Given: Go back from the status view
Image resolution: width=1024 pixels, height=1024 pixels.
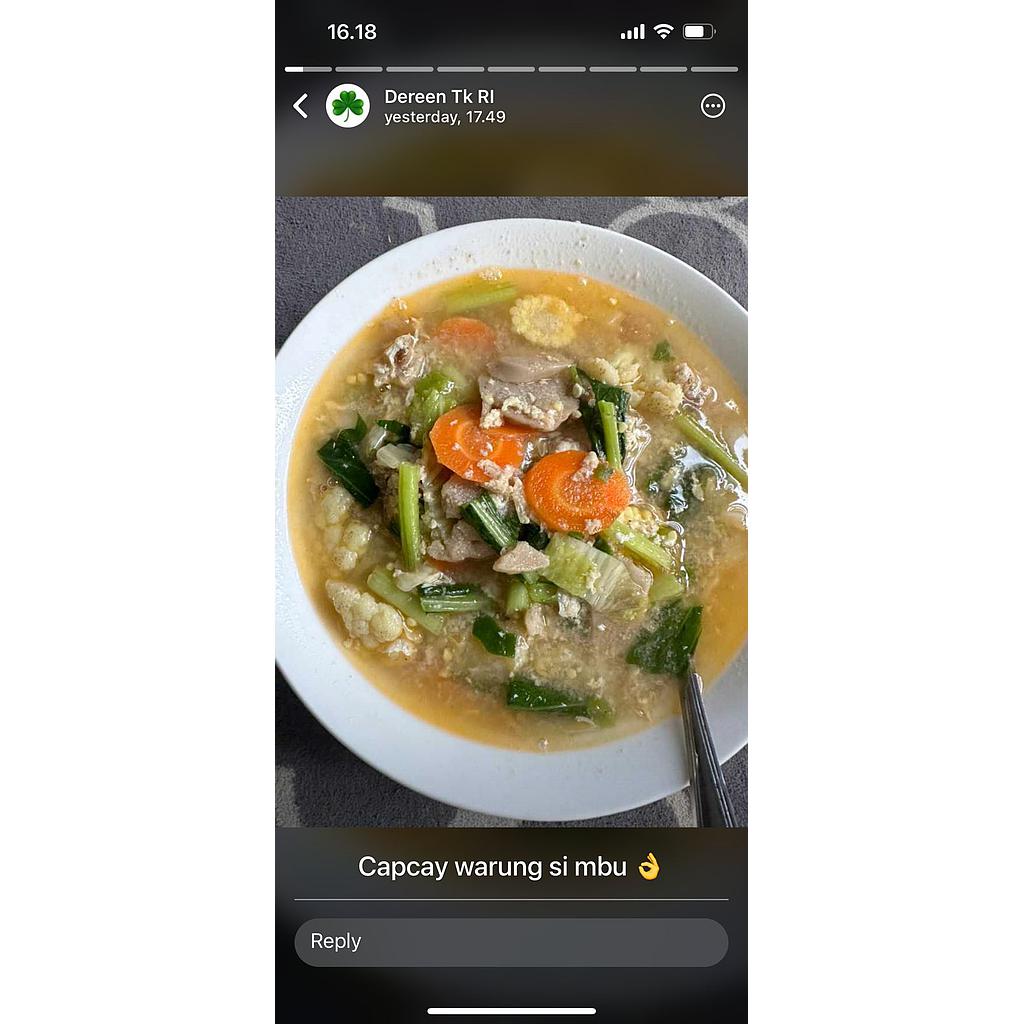Looking at the screenshot, I should pos(300,106).
